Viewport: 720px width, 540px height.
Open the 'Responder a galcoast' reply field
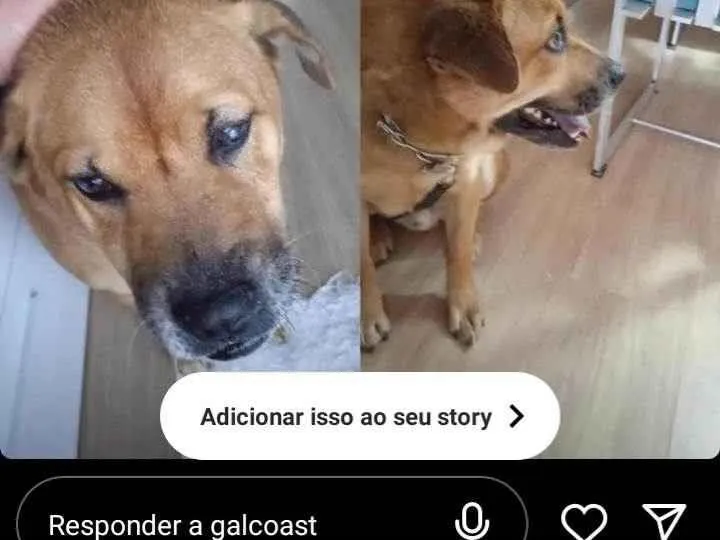coord(240,522)
